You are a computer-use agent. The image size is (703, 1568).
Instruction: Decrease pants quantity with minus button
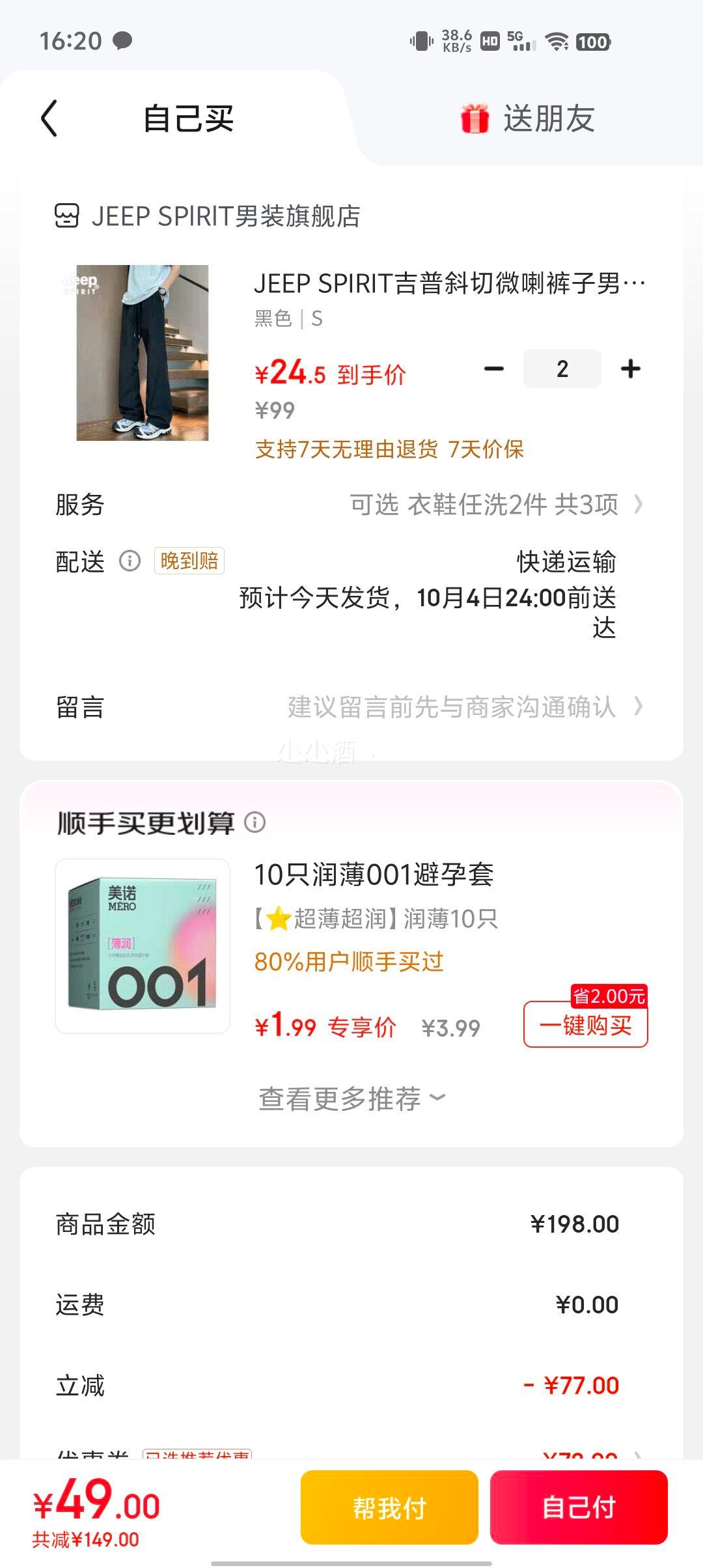click(x=494, y=369)
